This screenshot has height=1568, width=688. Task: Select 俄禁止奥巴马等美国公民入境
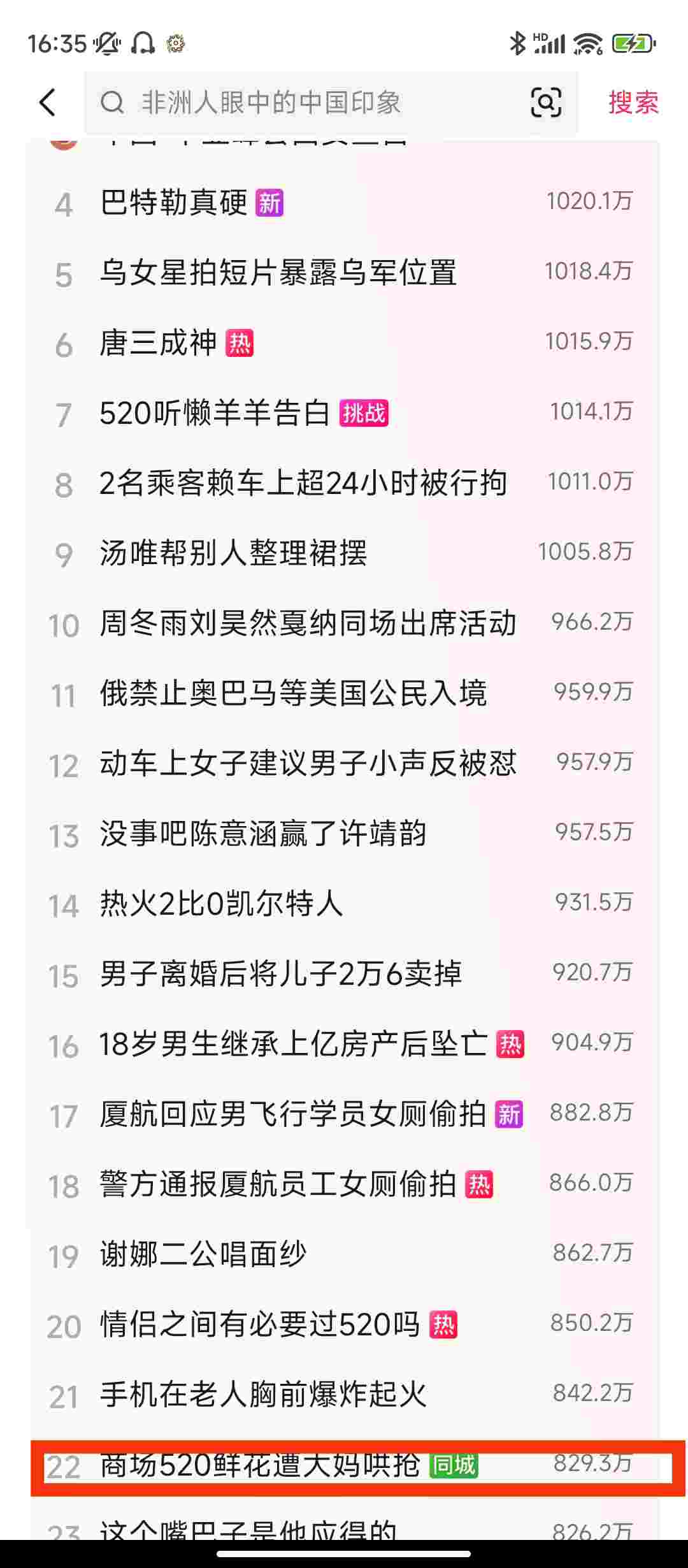(345, 695)
